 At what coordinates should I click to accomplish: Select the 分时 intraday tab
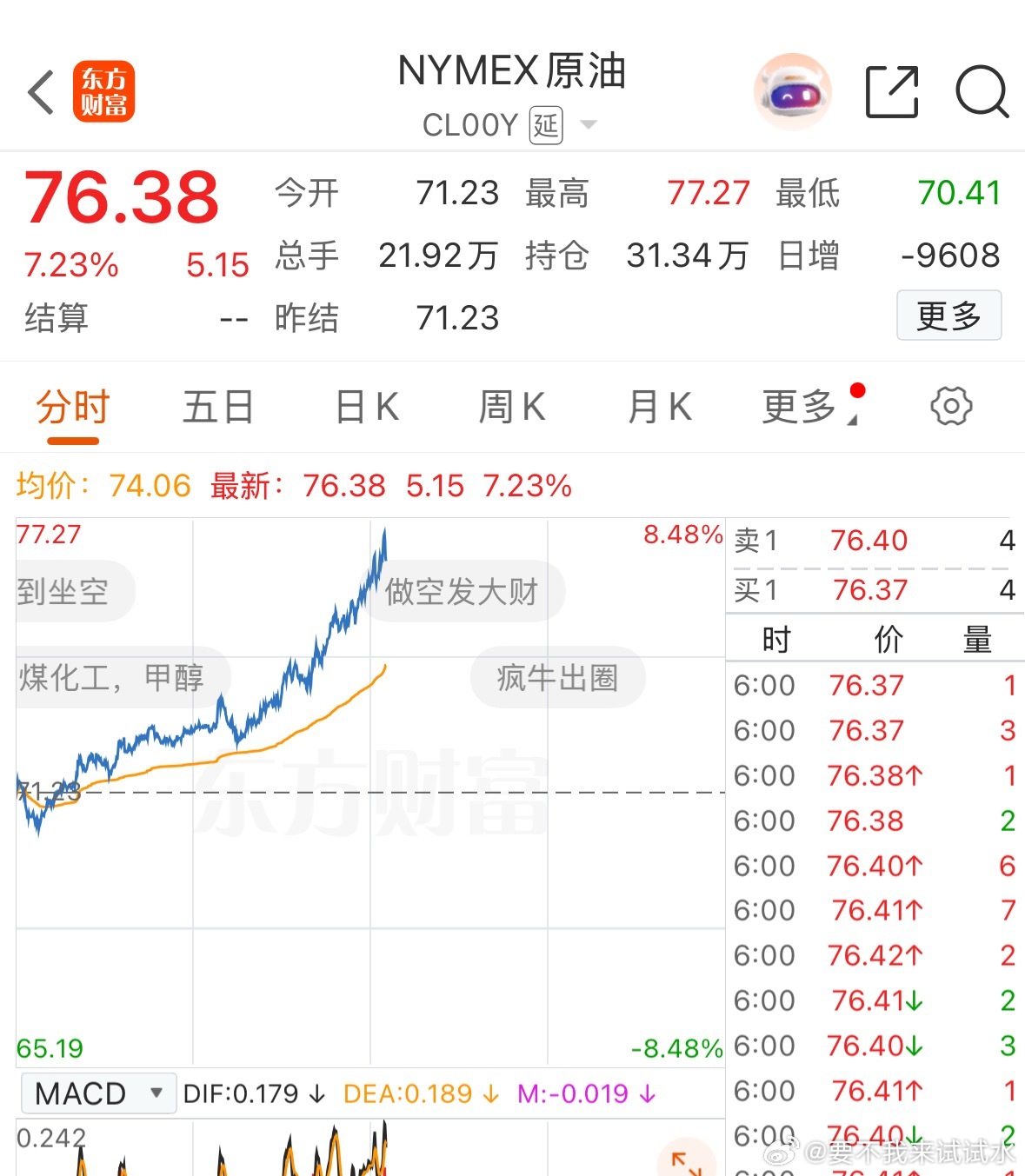point(72,407)
